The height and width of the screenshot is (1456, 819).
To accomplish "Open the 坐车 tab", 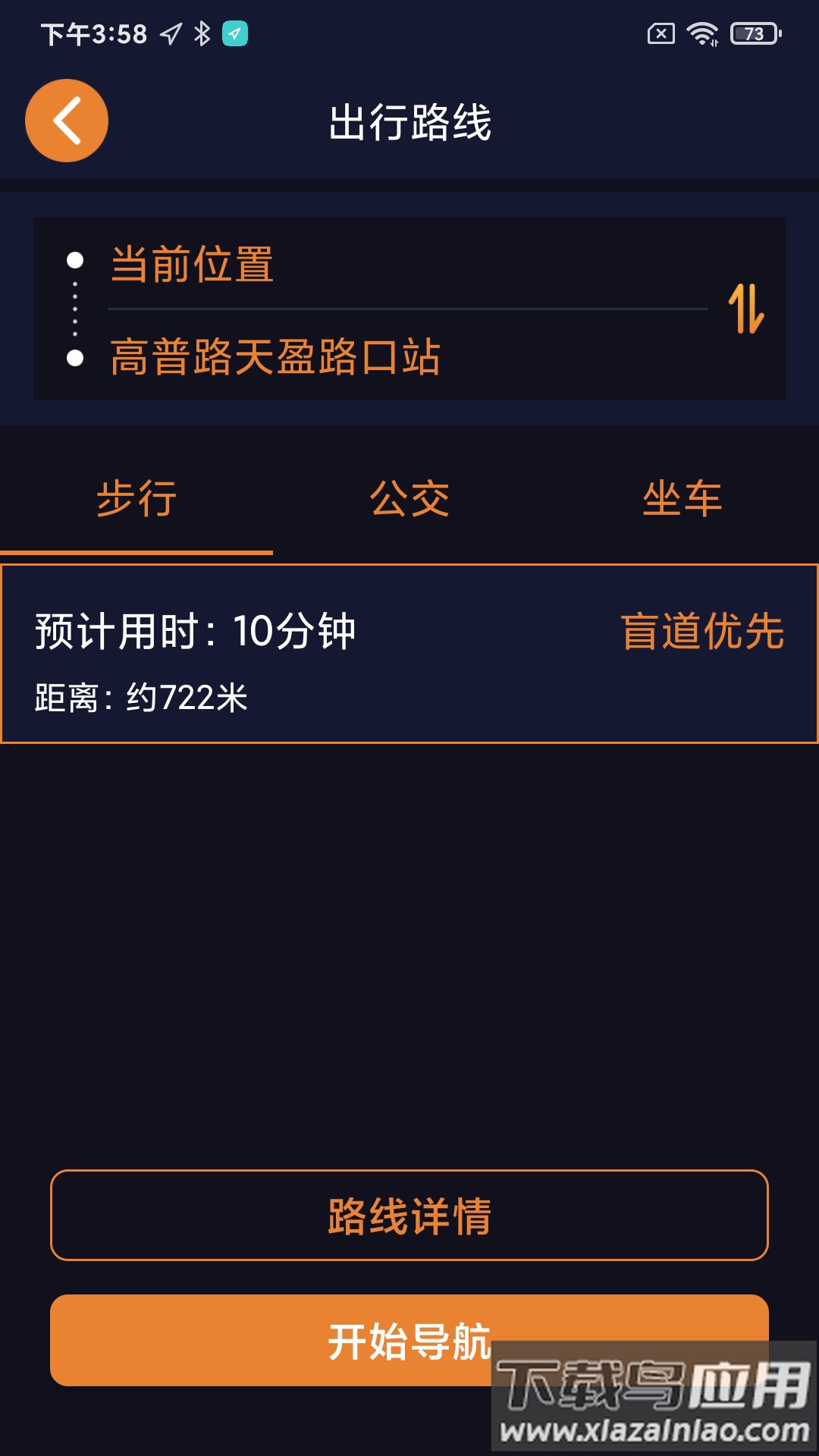I will [x=681, y=498].
